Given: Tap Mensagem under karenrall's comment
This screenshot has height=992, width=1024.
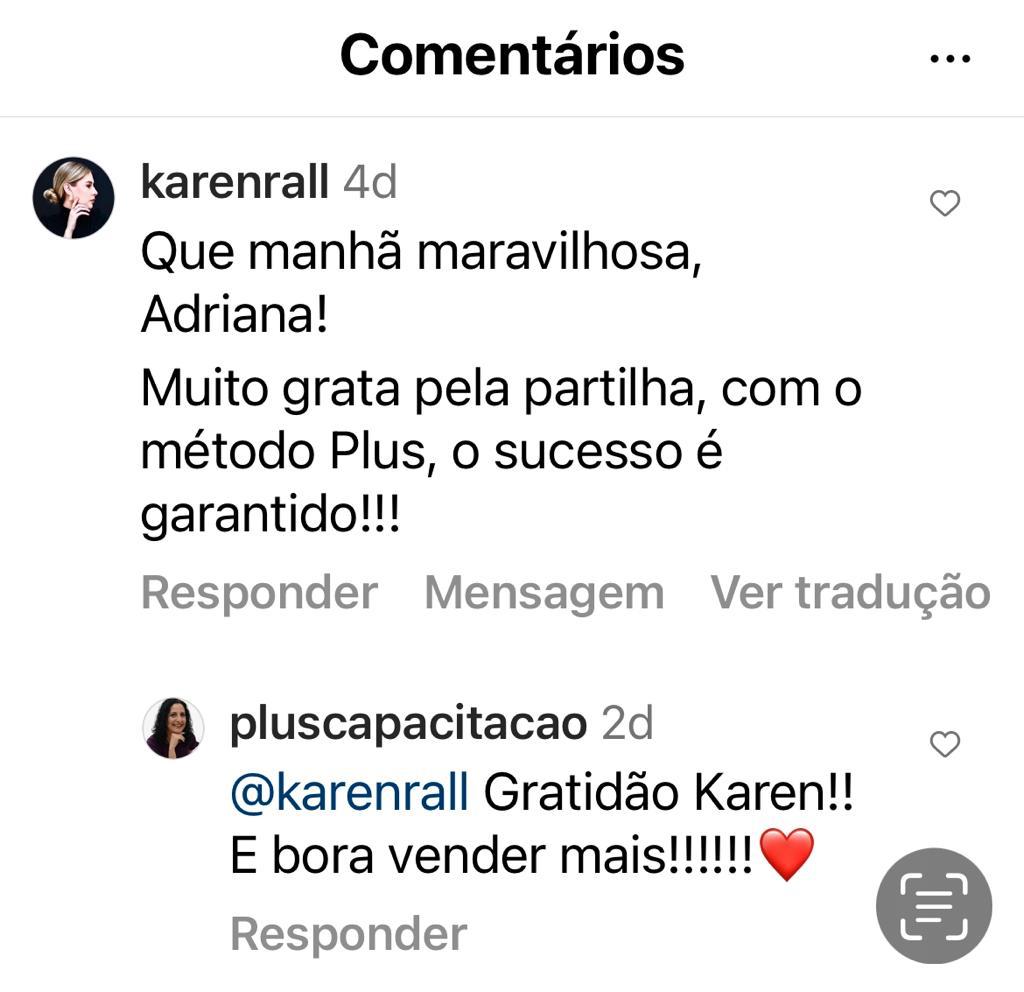Looking at the screenshot, I should [x=544, y=593].
